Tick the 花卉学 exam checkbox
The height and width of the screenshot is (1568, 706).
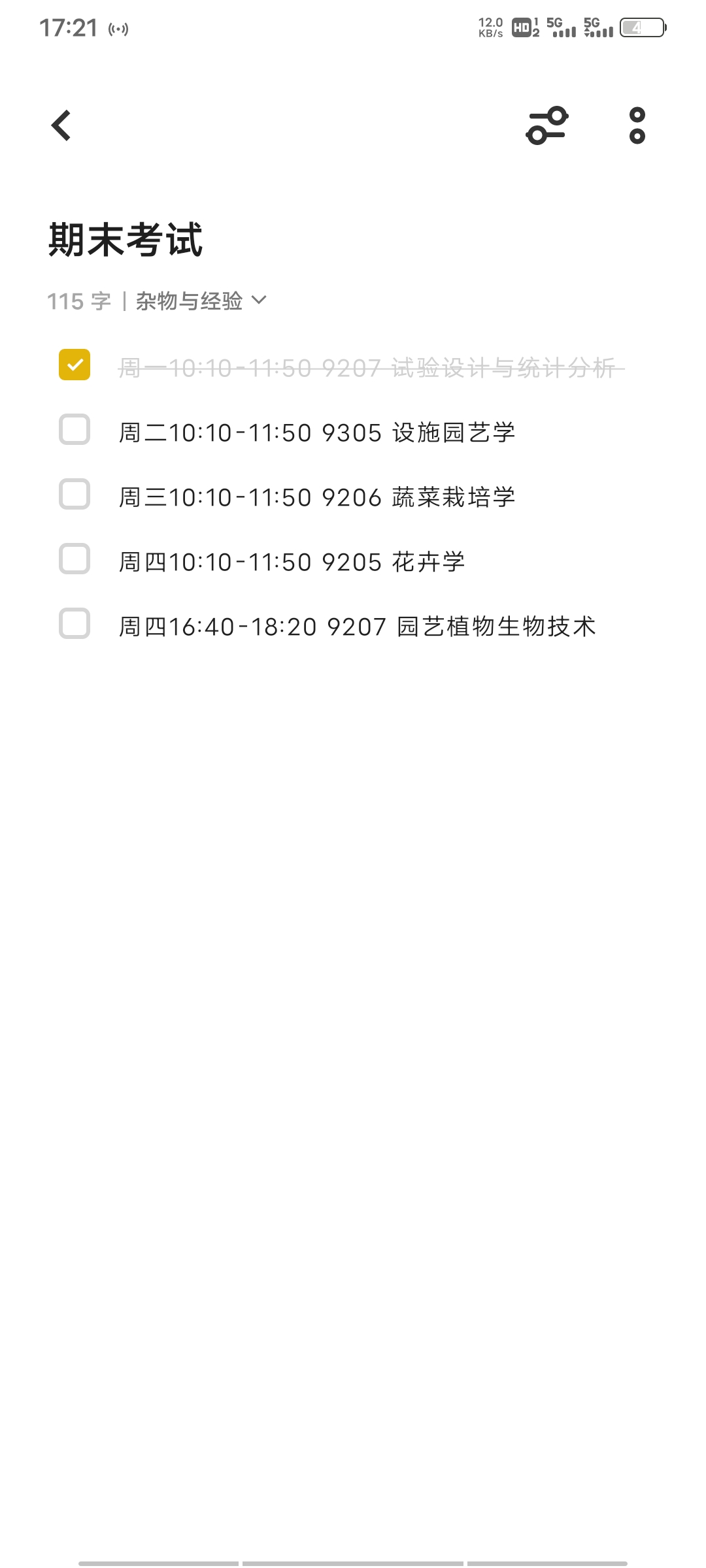point(75,559)
